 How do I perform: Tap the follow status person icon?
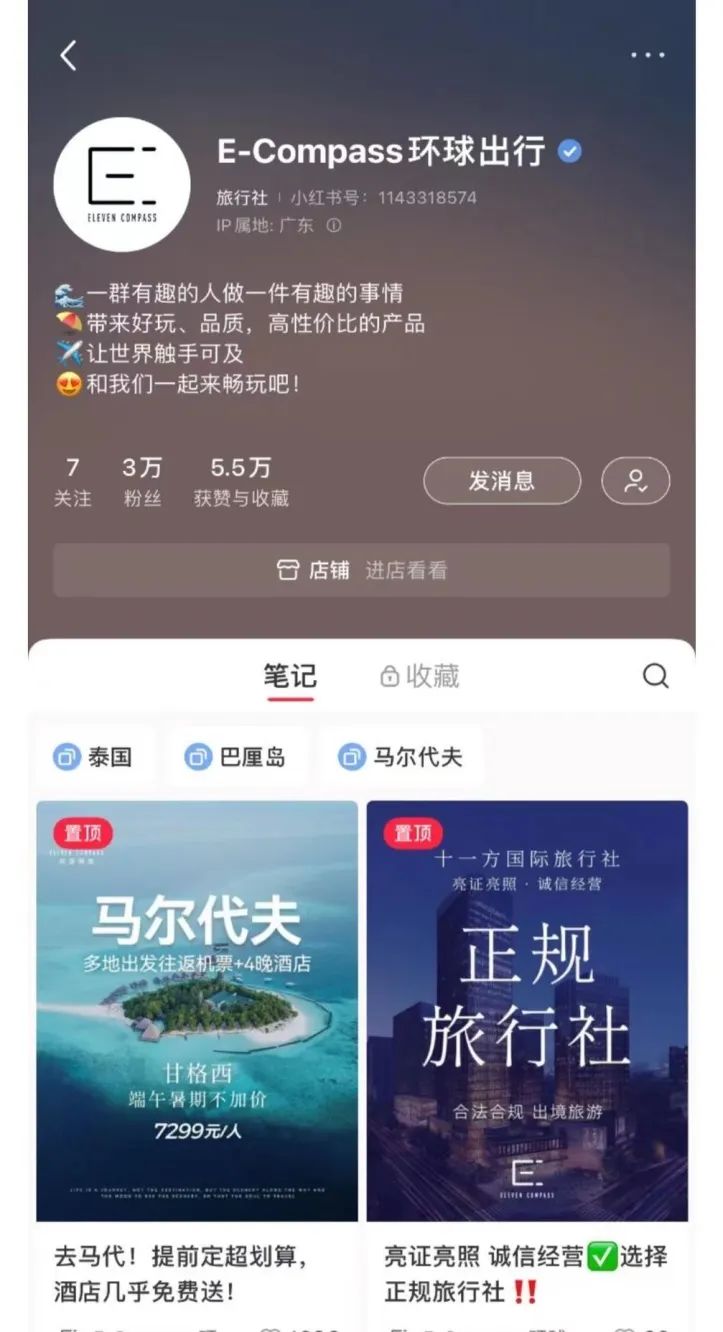(635, 481)
